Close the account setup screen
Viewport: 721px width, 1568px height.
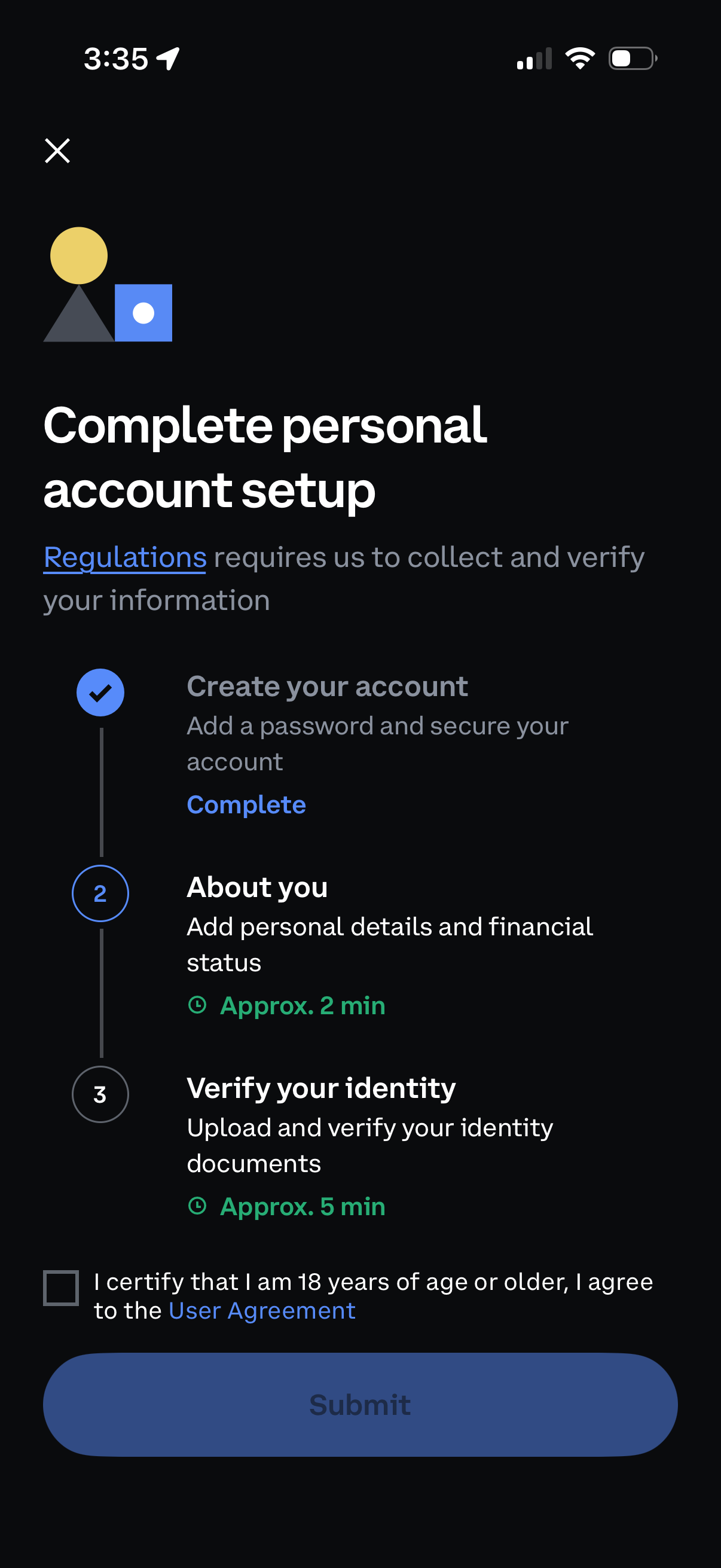point(57,150)
